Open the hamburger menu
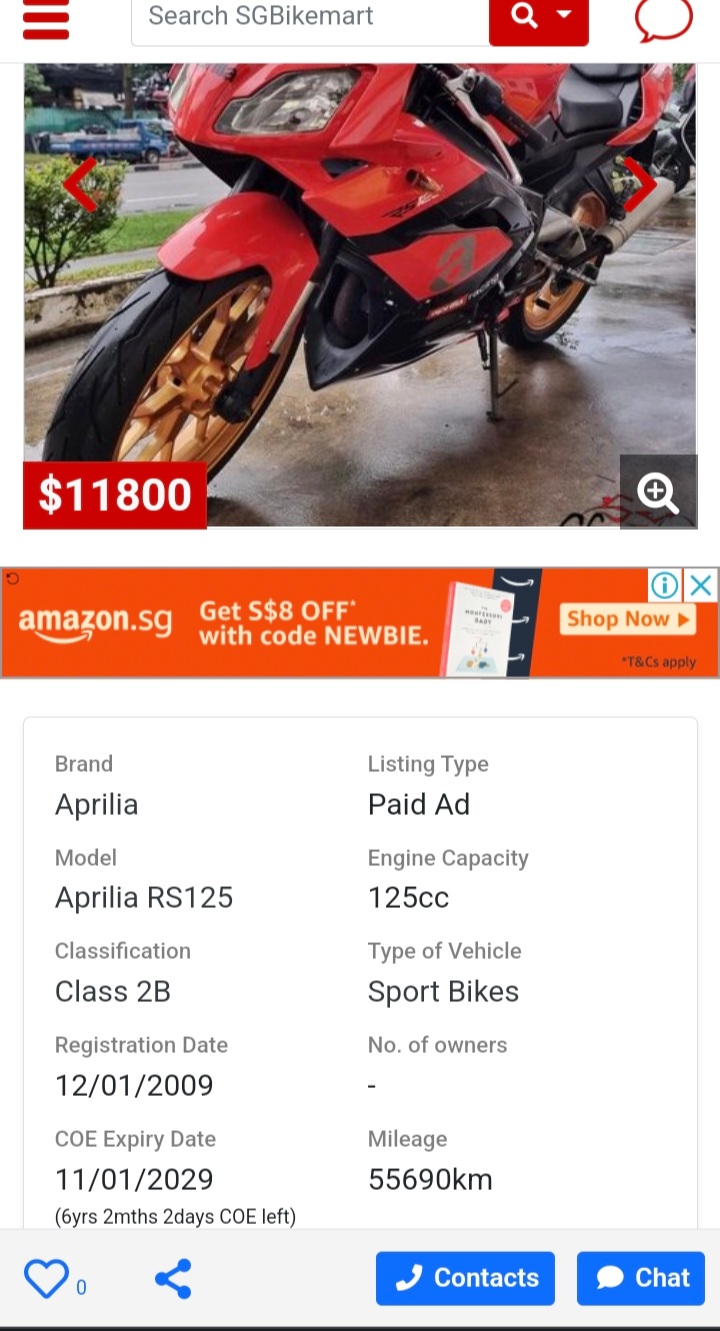Image resolution: width=720 pixels, height=1331 pixels. (45, 18)
